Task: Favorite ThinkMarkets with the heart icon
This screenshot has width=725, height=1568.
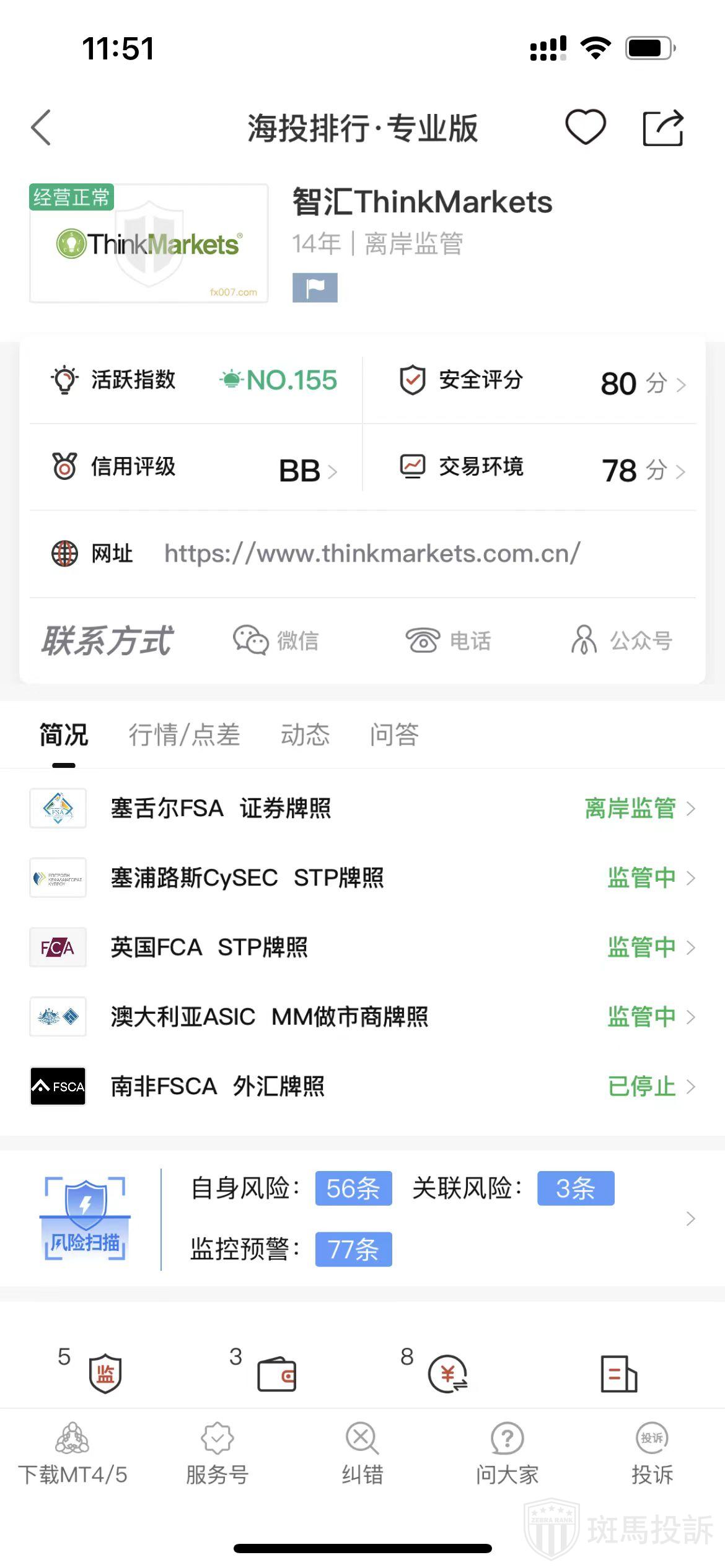Action: (x=585, y=128)
